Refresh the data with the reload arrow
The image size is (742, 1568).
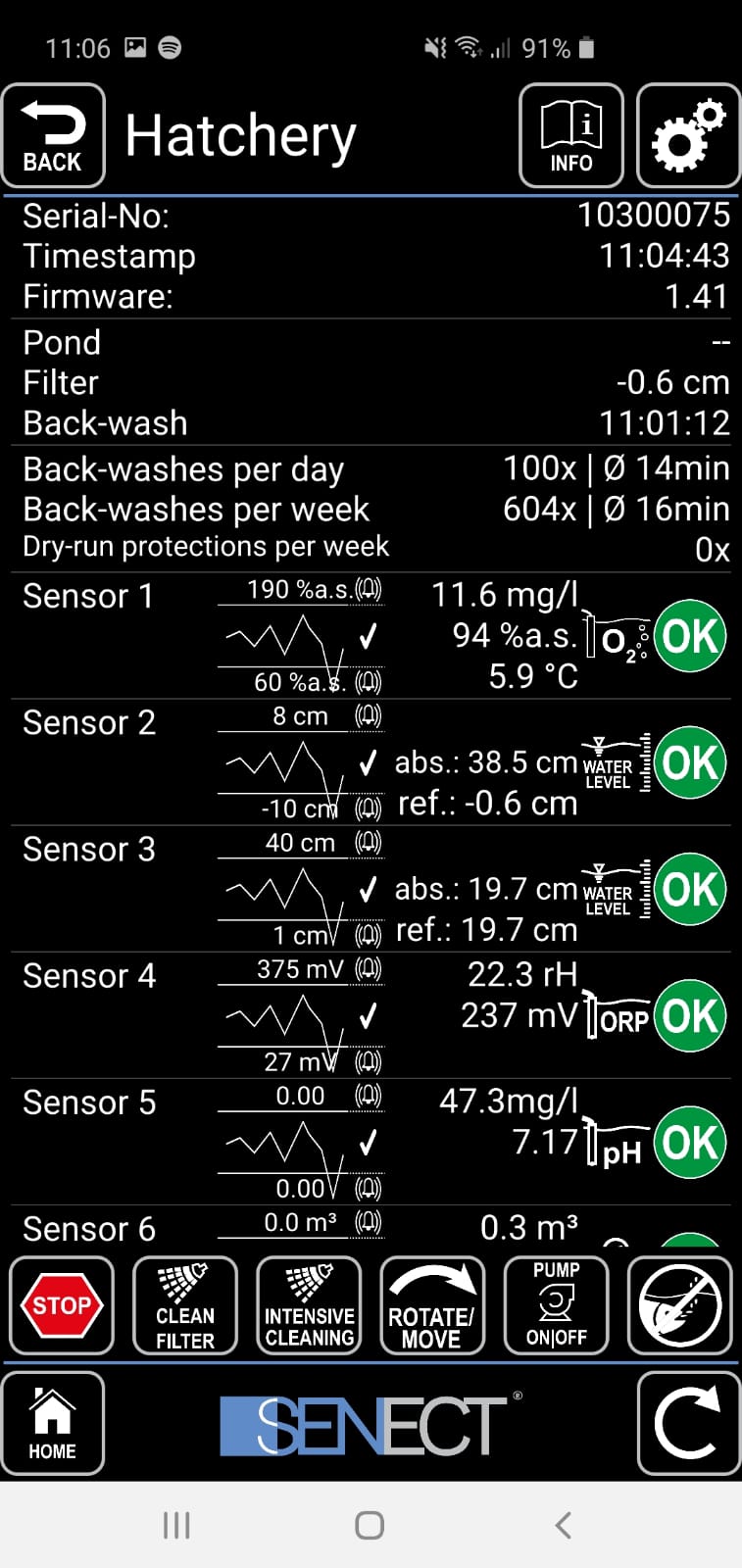coord(688,1424)
